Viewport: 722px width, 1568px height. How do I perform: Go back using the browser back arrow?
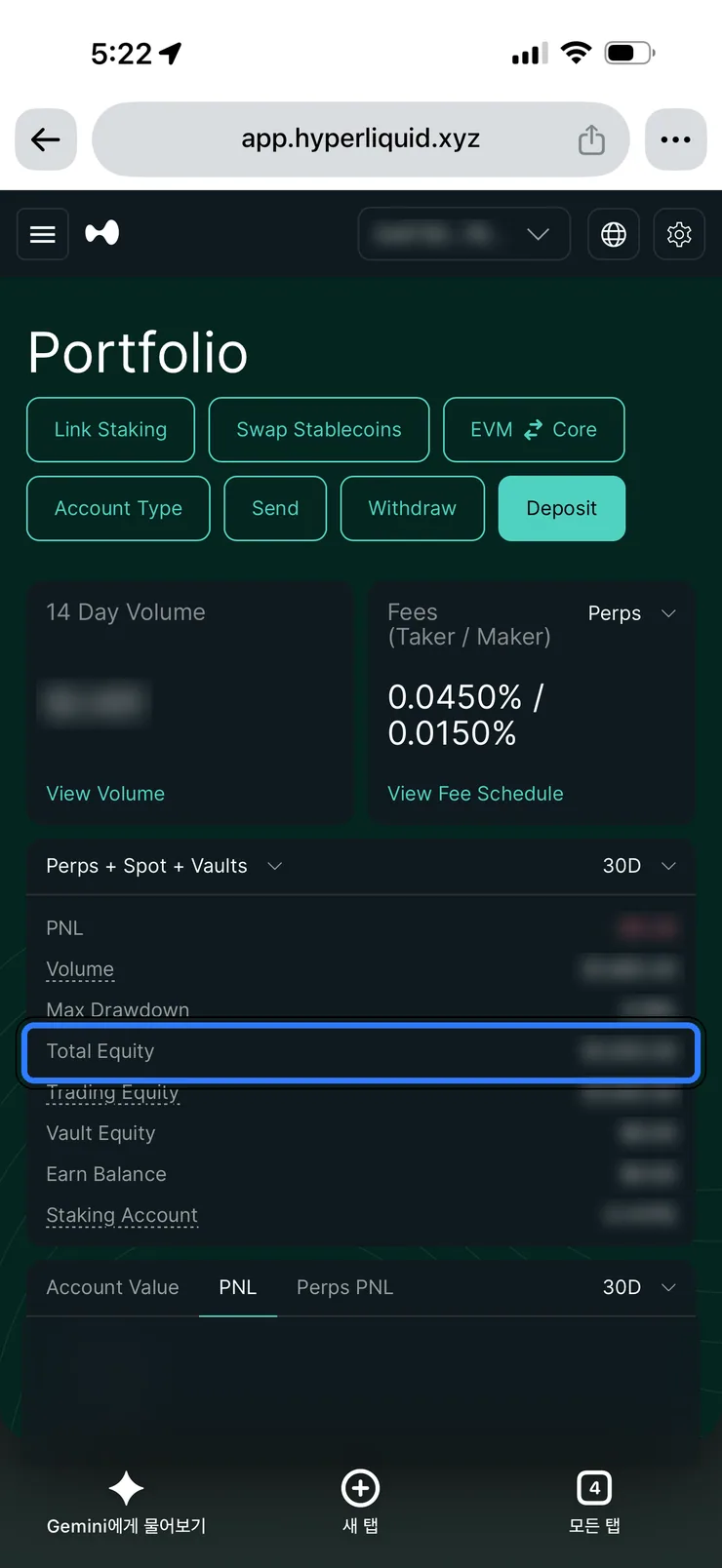(x=46, y=139)
